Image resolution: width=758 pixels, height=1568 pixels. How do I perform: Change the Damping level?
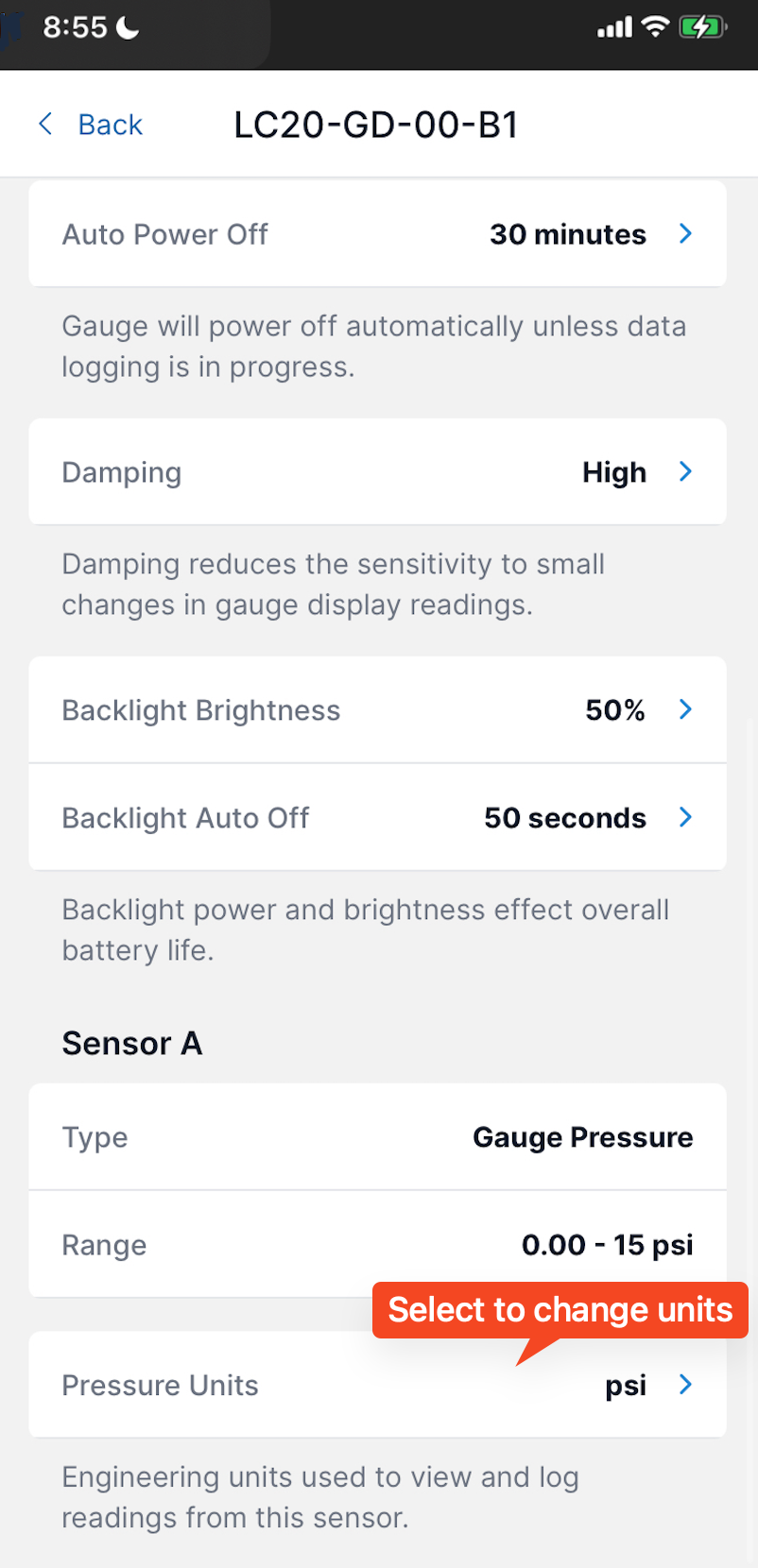378,472
